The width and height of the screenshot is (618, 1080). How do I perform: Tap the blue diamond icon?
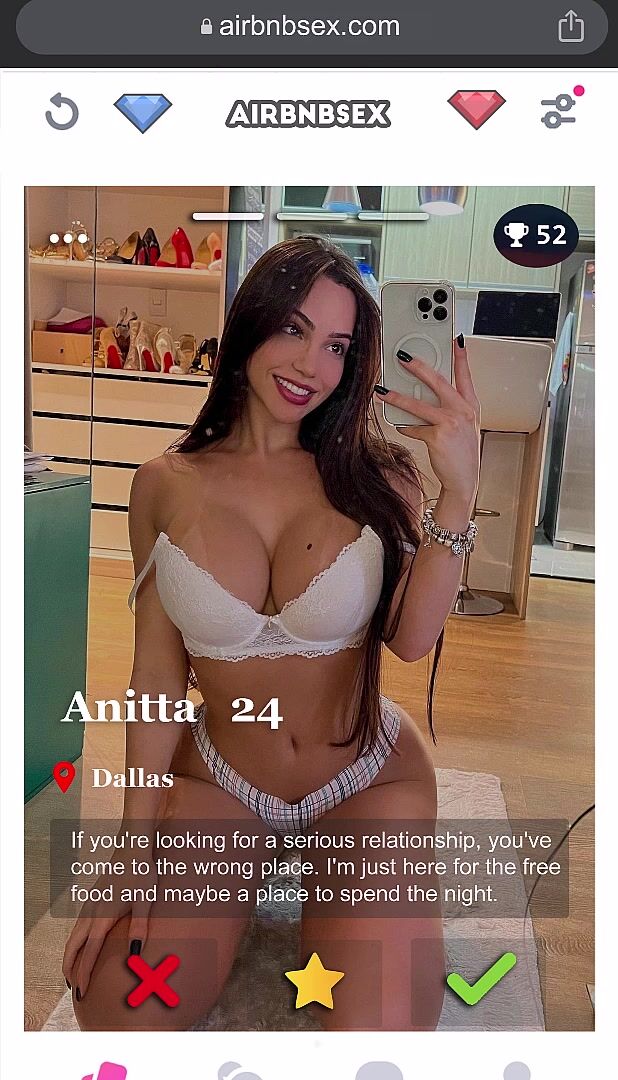pos(143,113)
